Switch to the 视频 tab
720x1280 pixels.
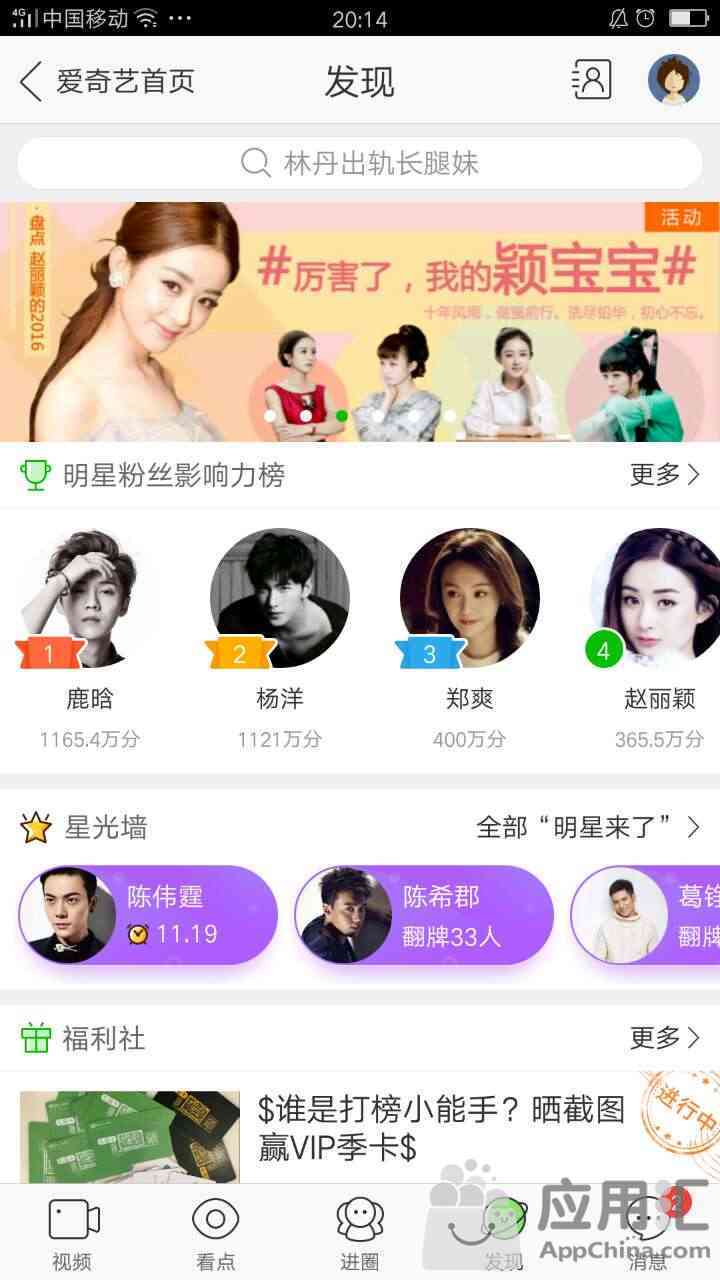(72, 1232)
